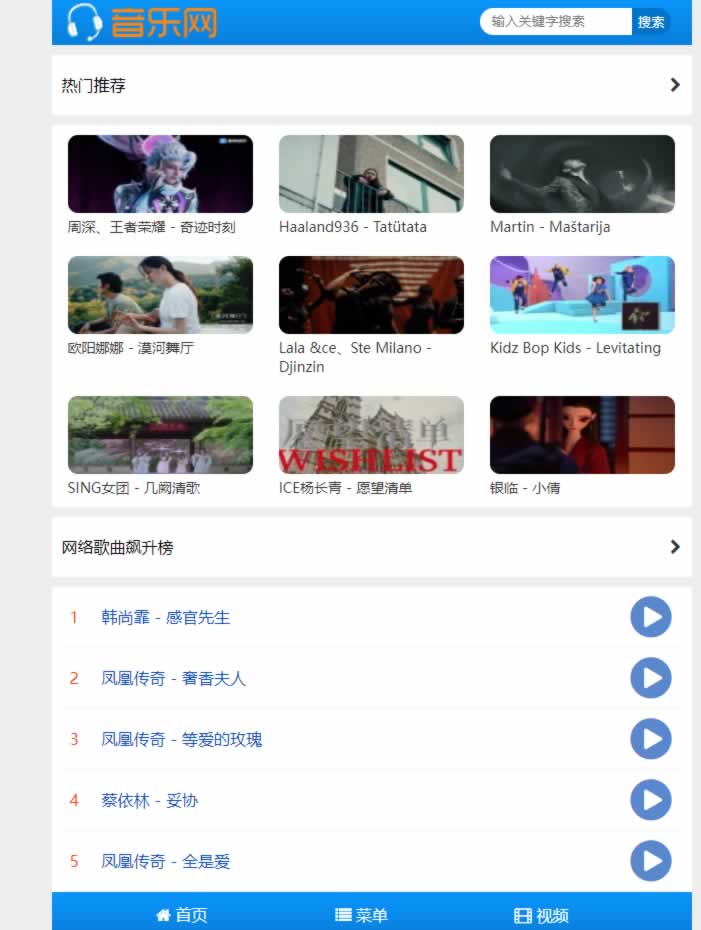Open the ICE杨长青 - 愿望清单 video

[371, 435]
